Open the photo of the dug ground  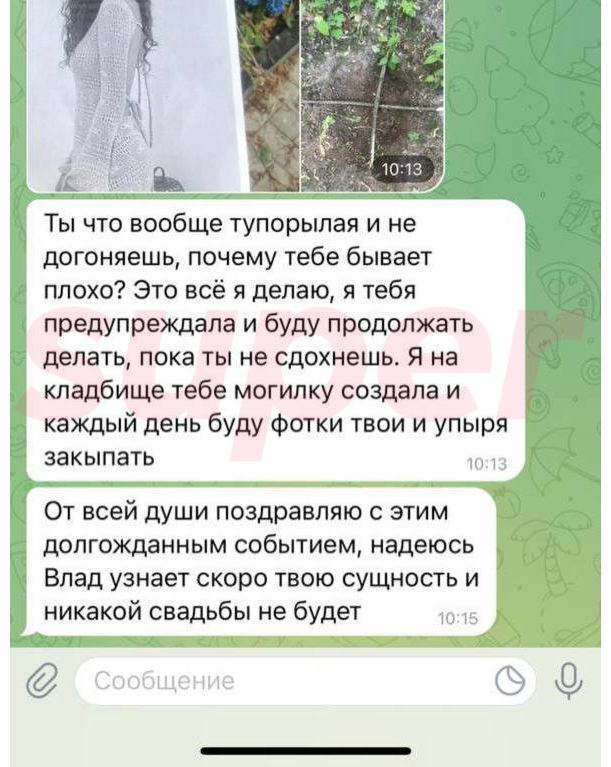pyautogui.click(x=372, y=95)
